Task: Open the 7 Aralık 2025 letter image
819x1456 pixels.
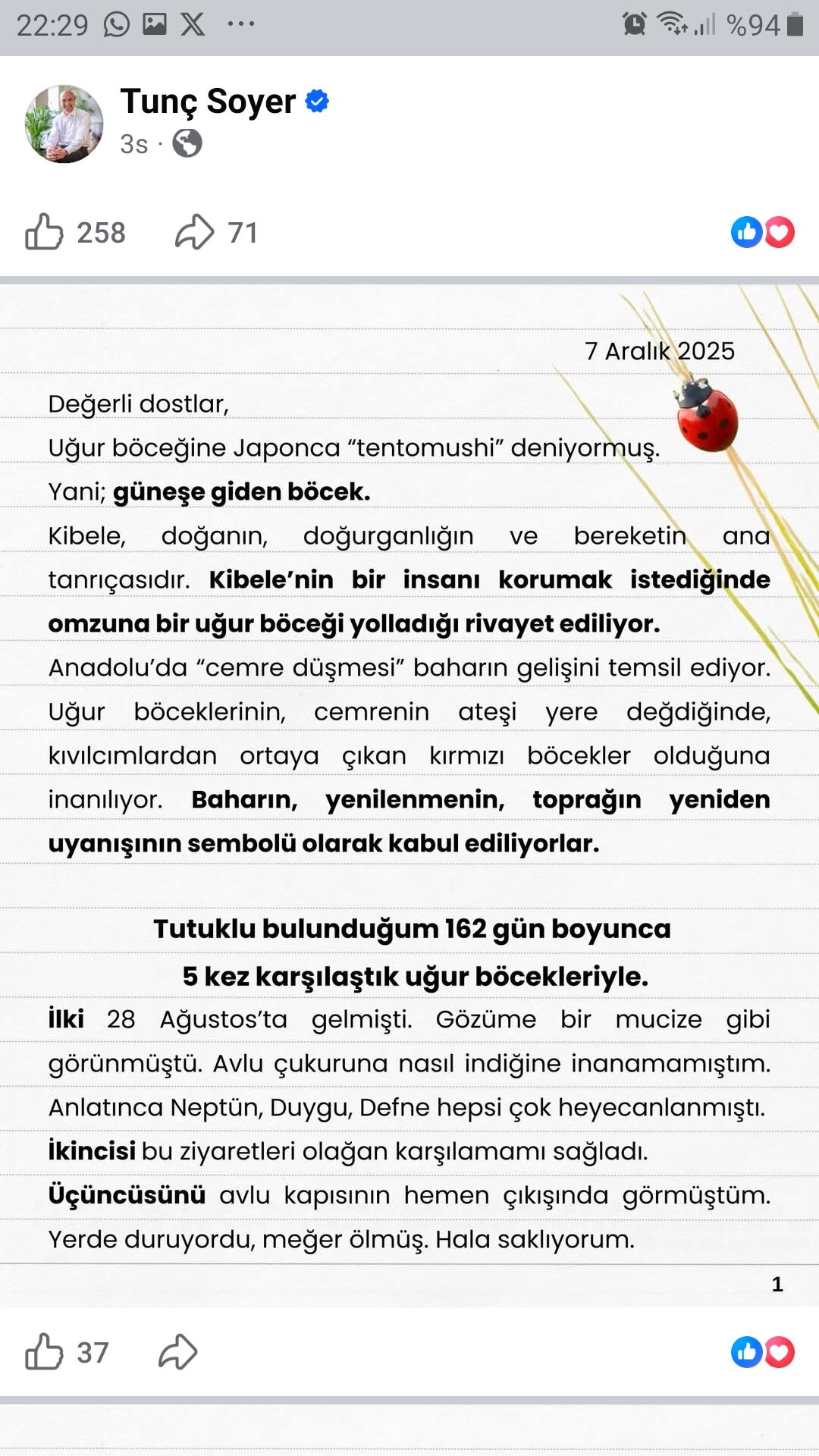Action: click(x=409, y=795)
